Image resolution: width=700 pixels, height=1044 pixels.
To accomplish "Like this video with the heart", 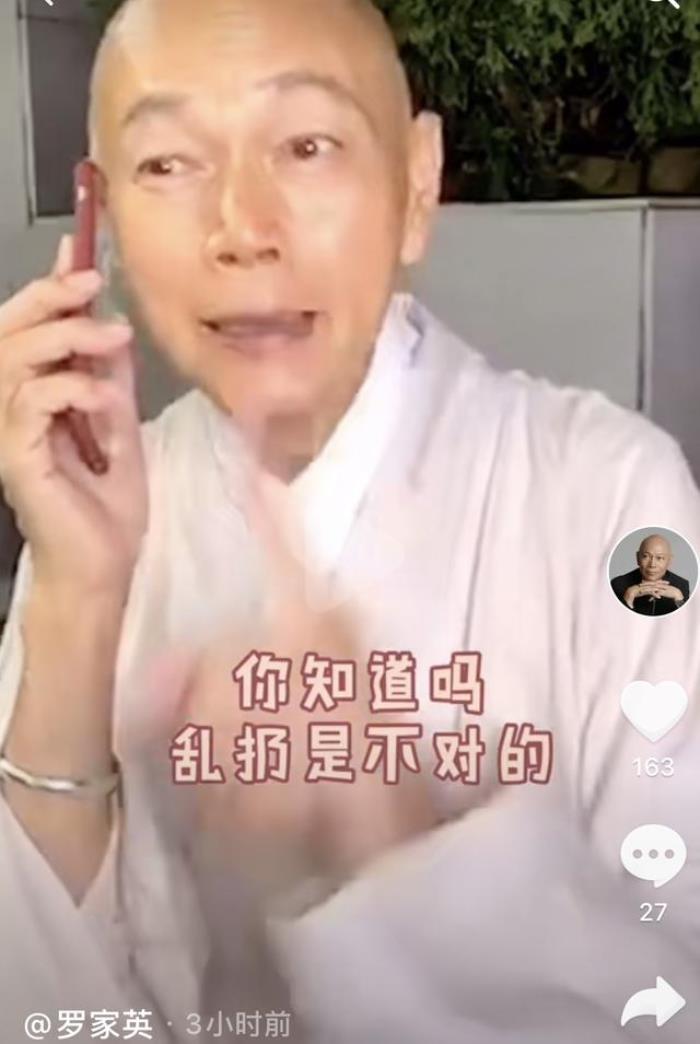I will tap(653, 710).
